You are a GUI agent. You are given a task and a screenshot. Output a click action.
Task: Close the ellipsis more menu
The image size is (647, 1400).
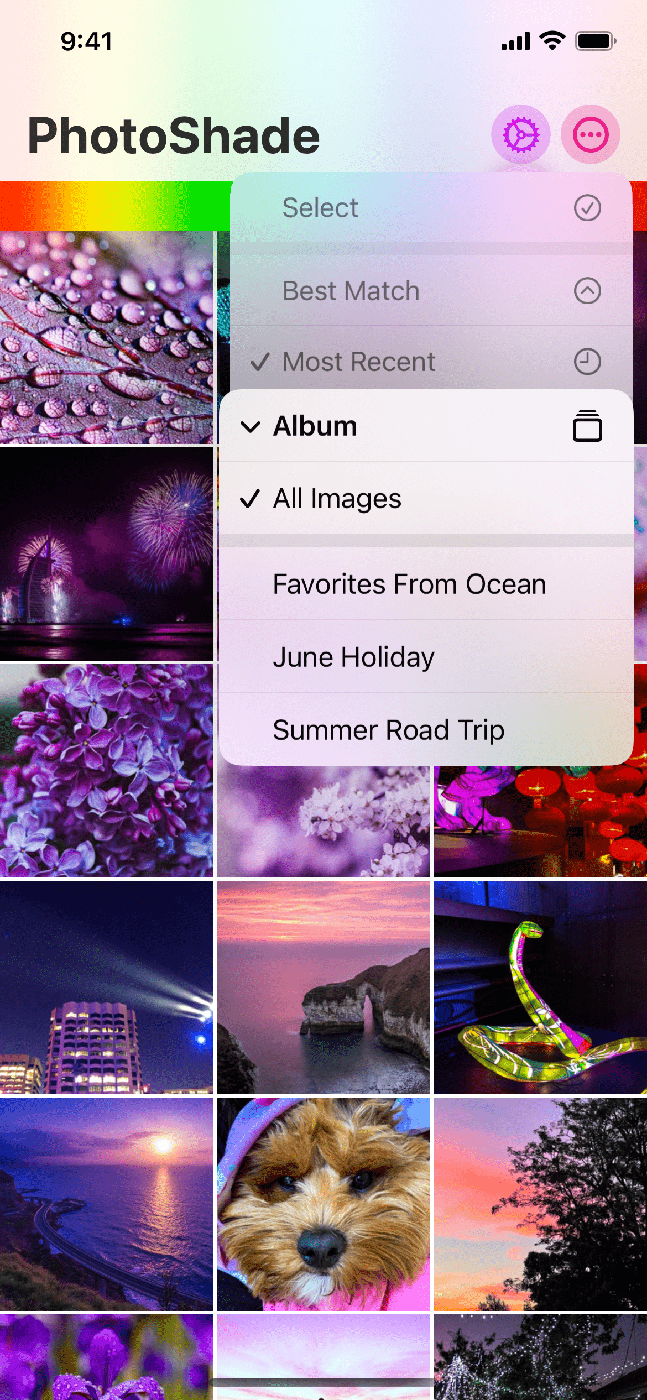coord(591,134)
